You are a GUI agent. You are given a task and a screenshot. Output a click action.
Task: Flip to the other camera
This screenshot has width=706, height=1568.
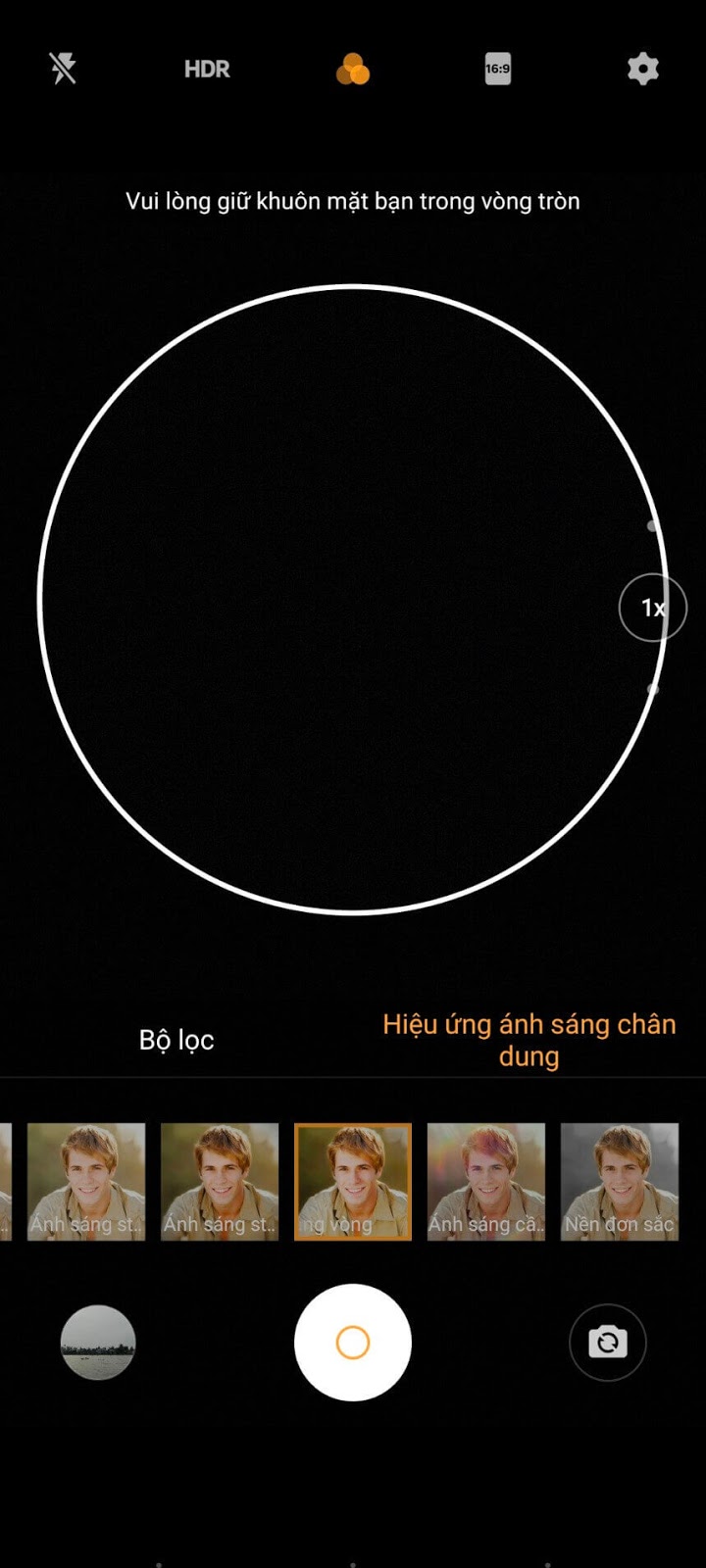click(607, 1342)
